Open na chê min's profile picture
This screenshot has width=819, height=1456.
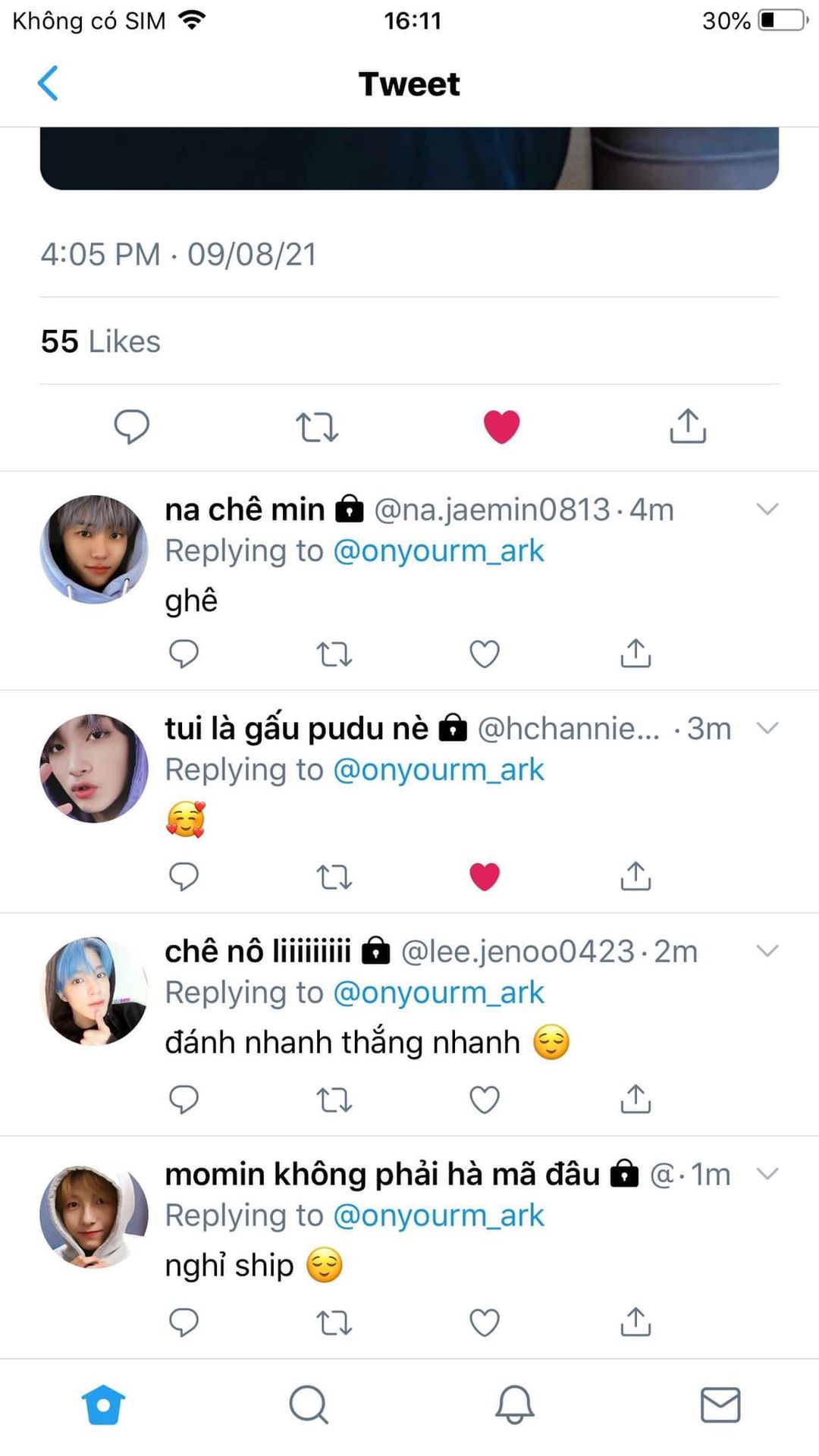(94, 550)
